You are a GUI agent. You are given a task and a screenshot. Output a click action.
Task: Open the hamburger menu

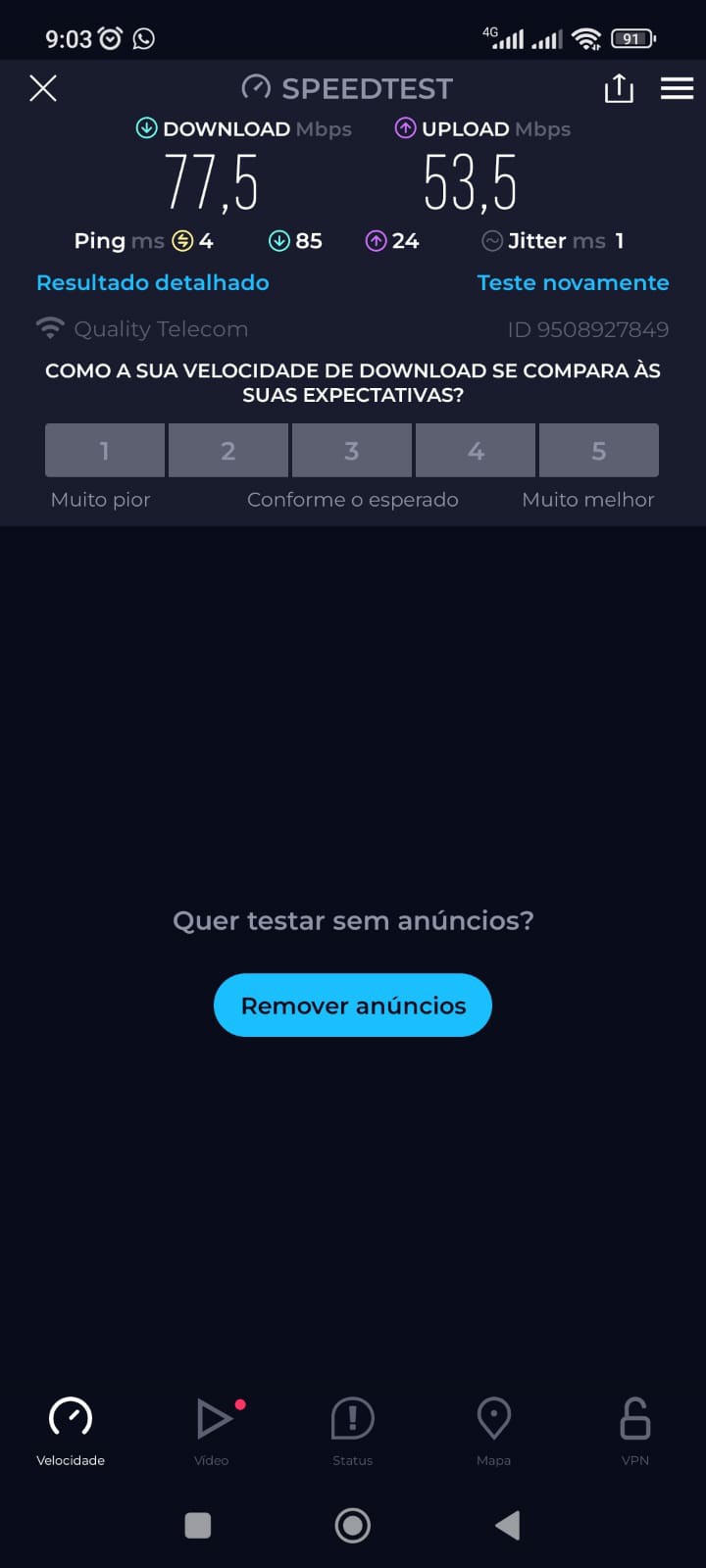[677, 88]
